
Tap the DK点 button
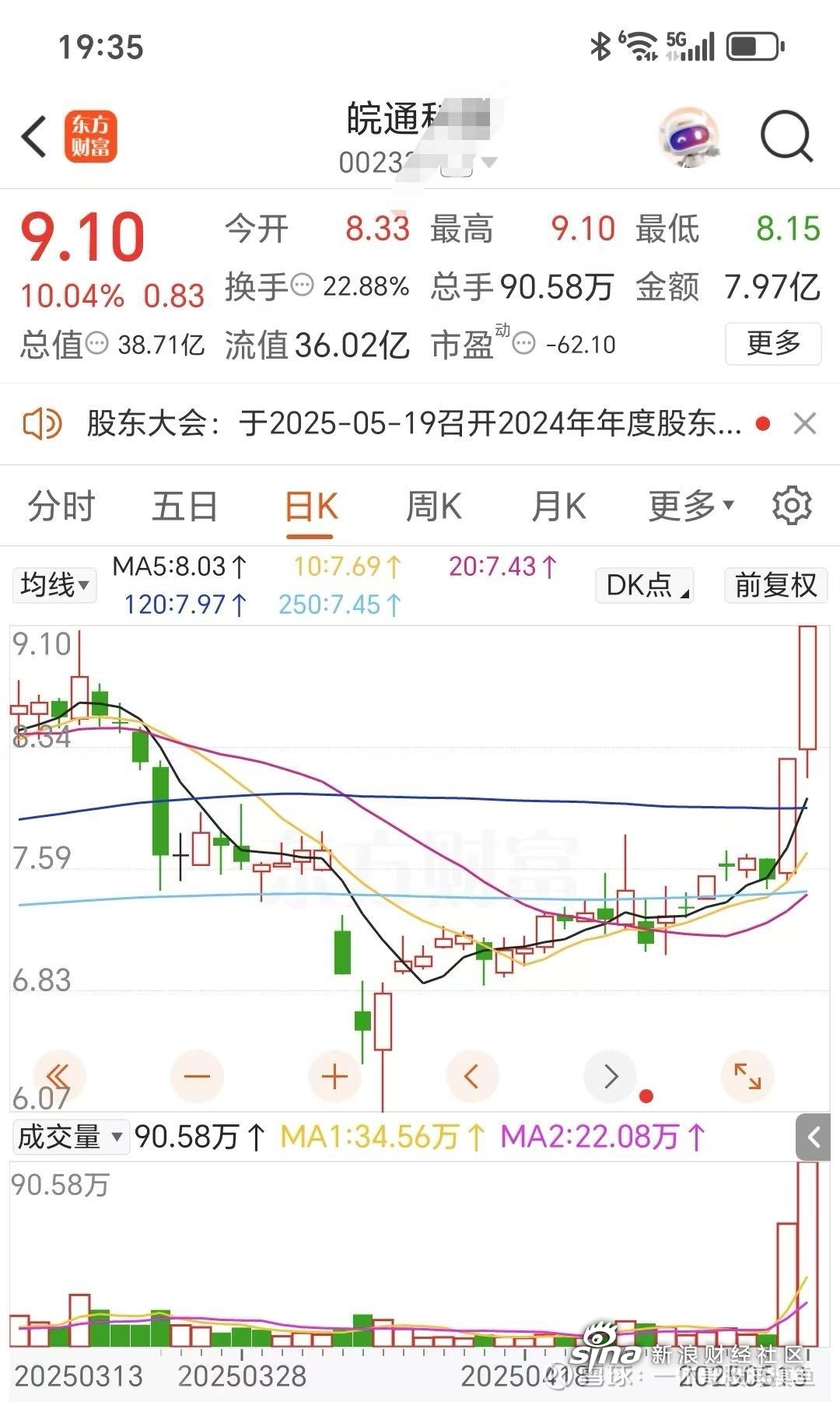click(645, 585)
